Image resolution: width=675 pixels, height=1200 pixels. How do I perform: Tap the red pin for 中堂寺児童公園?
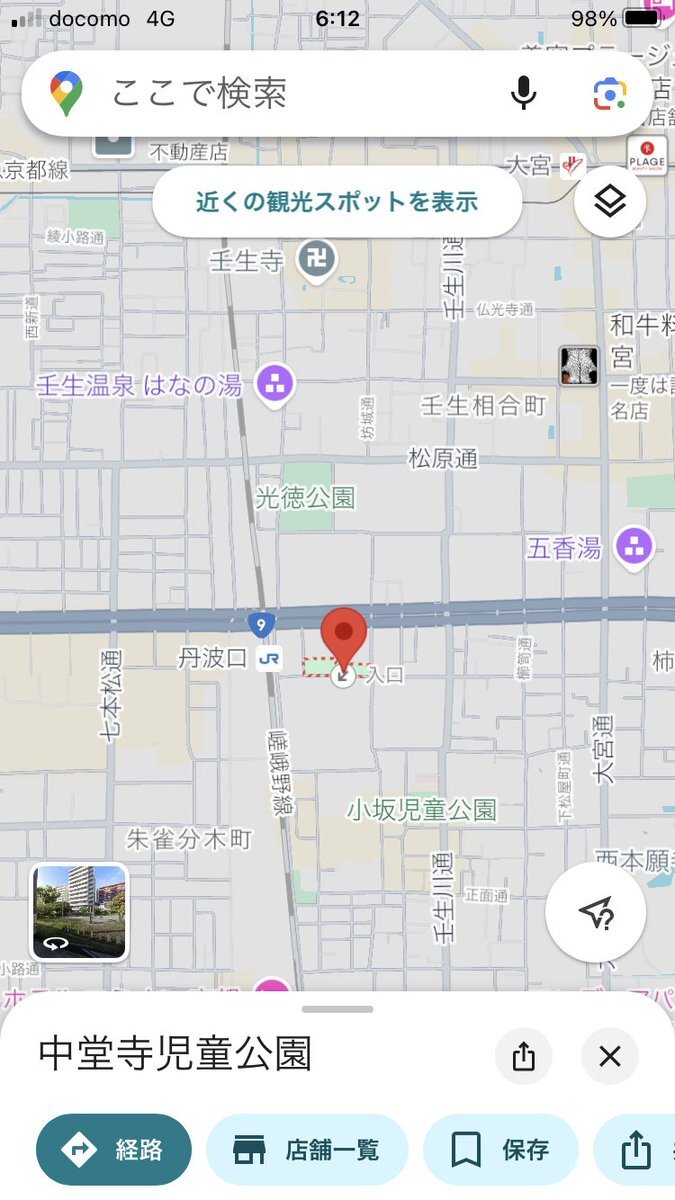(344, 640)
